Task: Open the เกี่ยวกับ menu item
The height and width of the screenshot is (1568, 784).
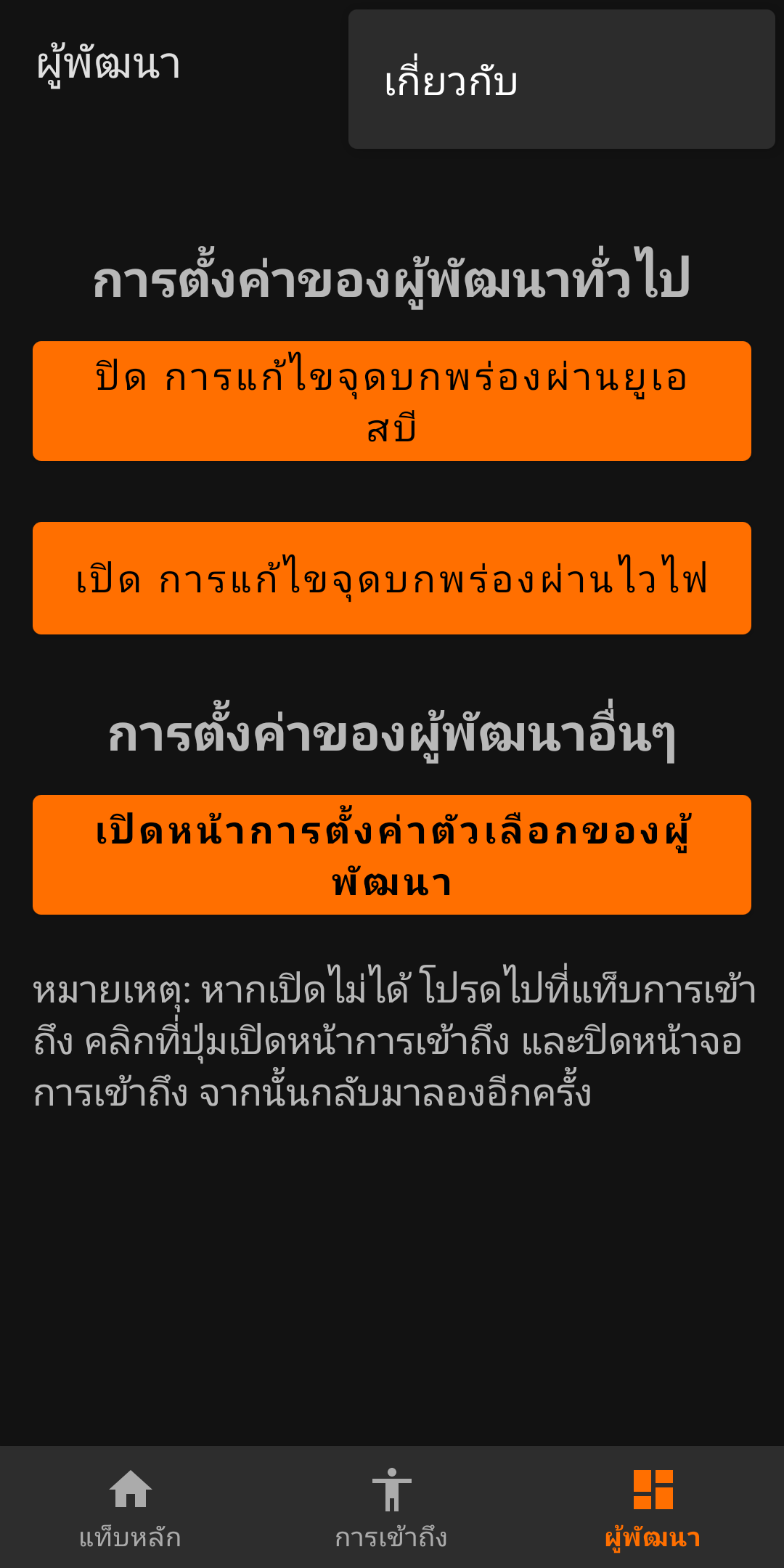Action: (561, 80)
